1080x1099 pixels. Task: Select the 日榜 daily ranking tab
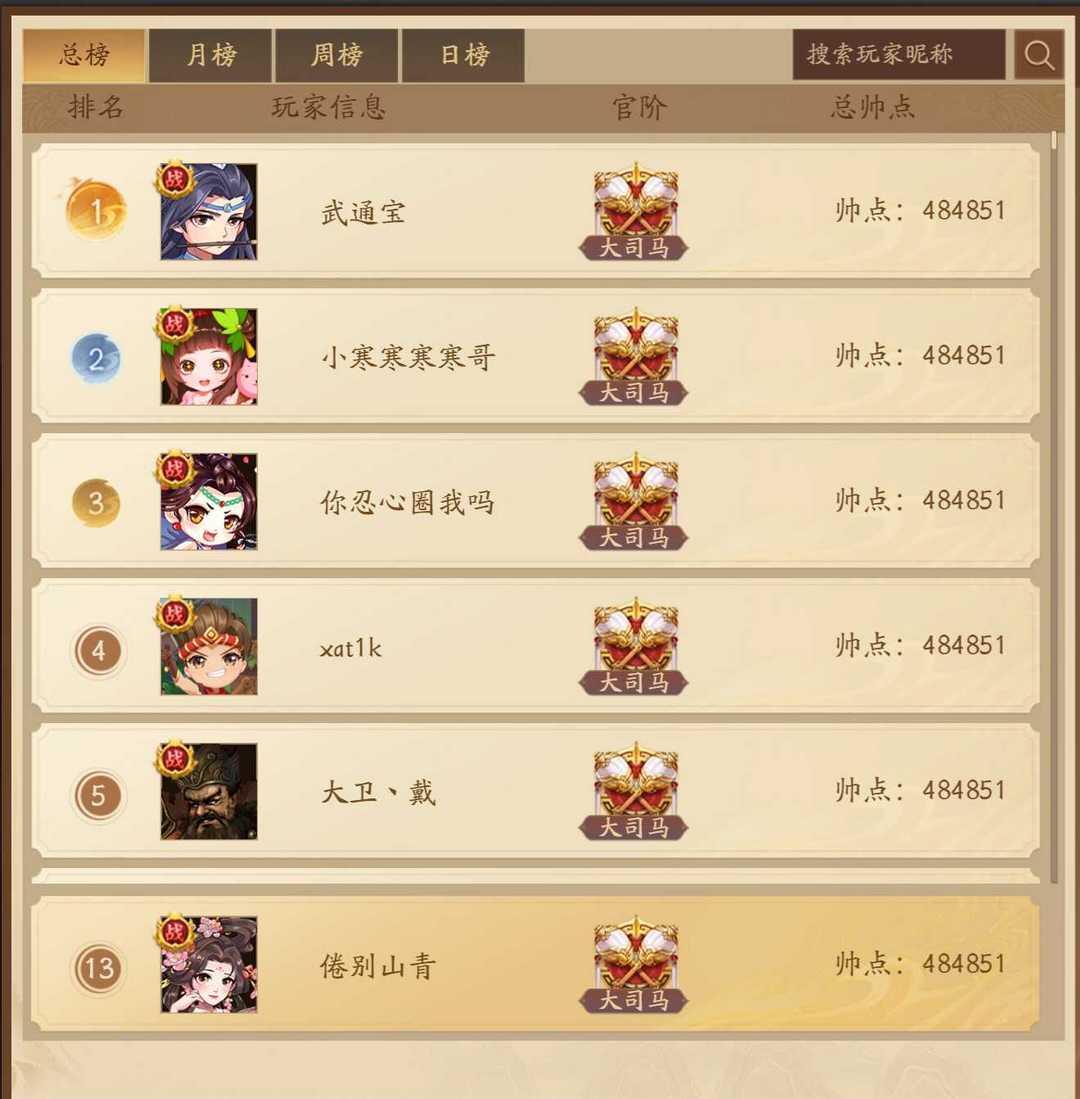point(464,55)
